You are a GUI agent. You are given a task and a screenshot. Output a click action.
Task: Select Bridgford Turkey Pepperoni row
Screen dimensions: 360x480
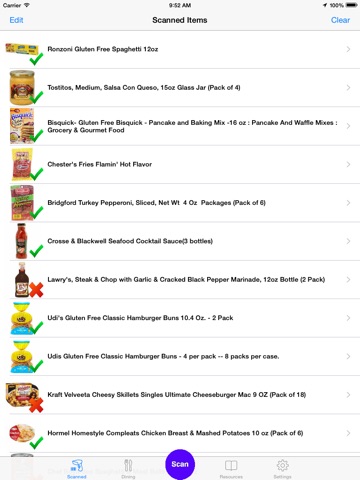(180, 203)
